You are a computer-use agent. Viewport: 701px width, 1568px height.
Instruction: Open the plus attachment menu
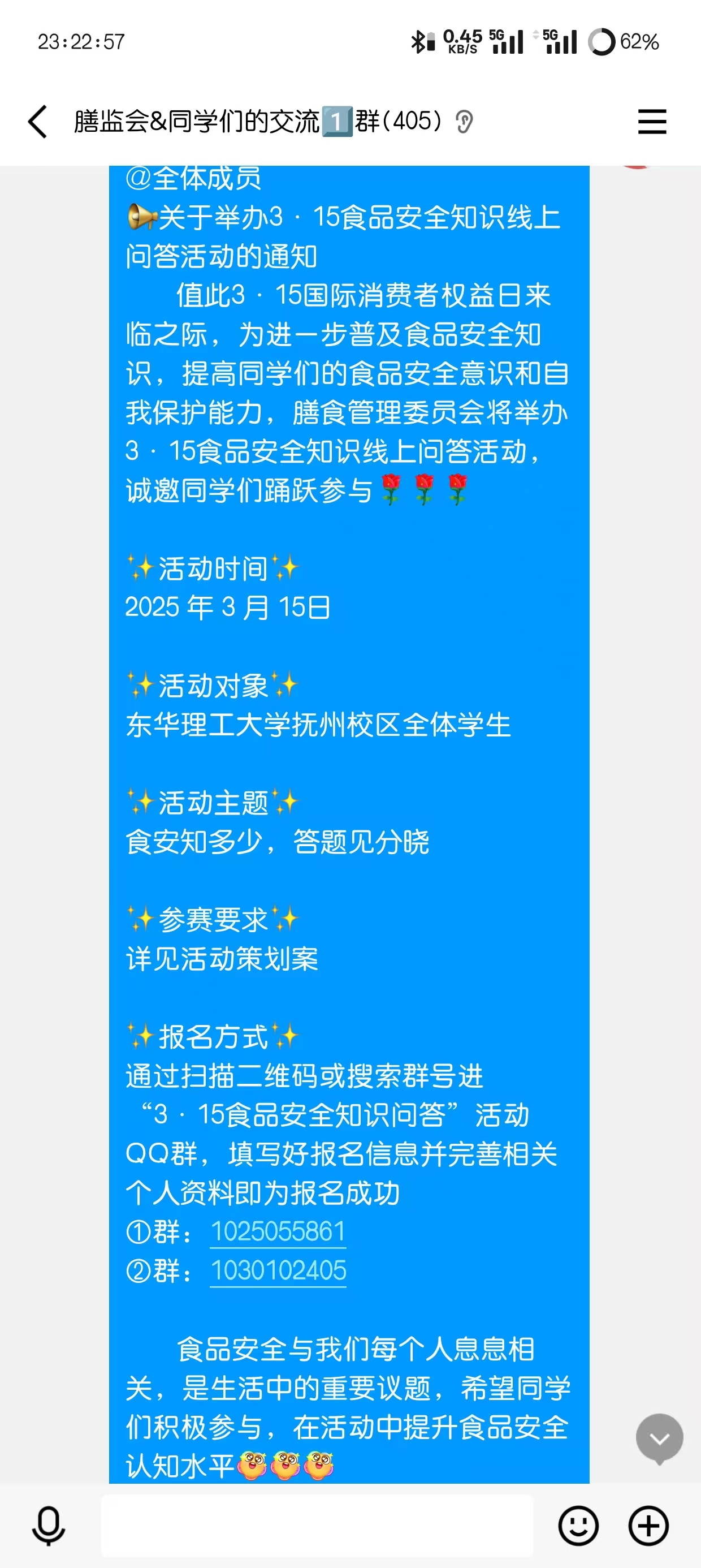[x=648, y=1526]
